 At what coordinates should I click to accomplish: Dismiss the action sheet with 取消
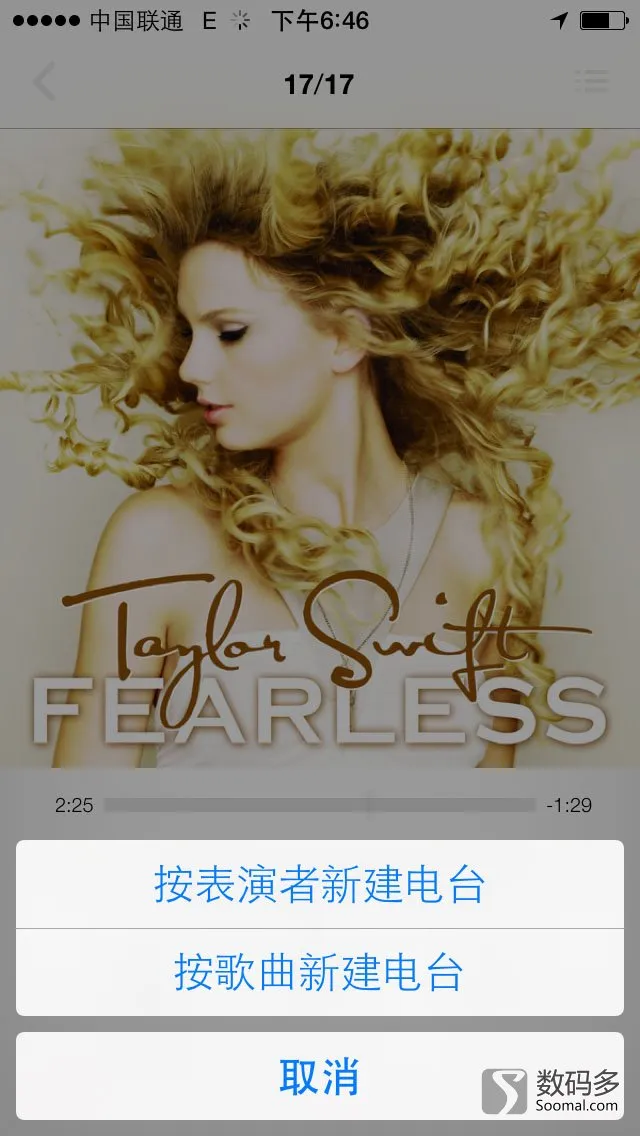(x=319, y=1076)
